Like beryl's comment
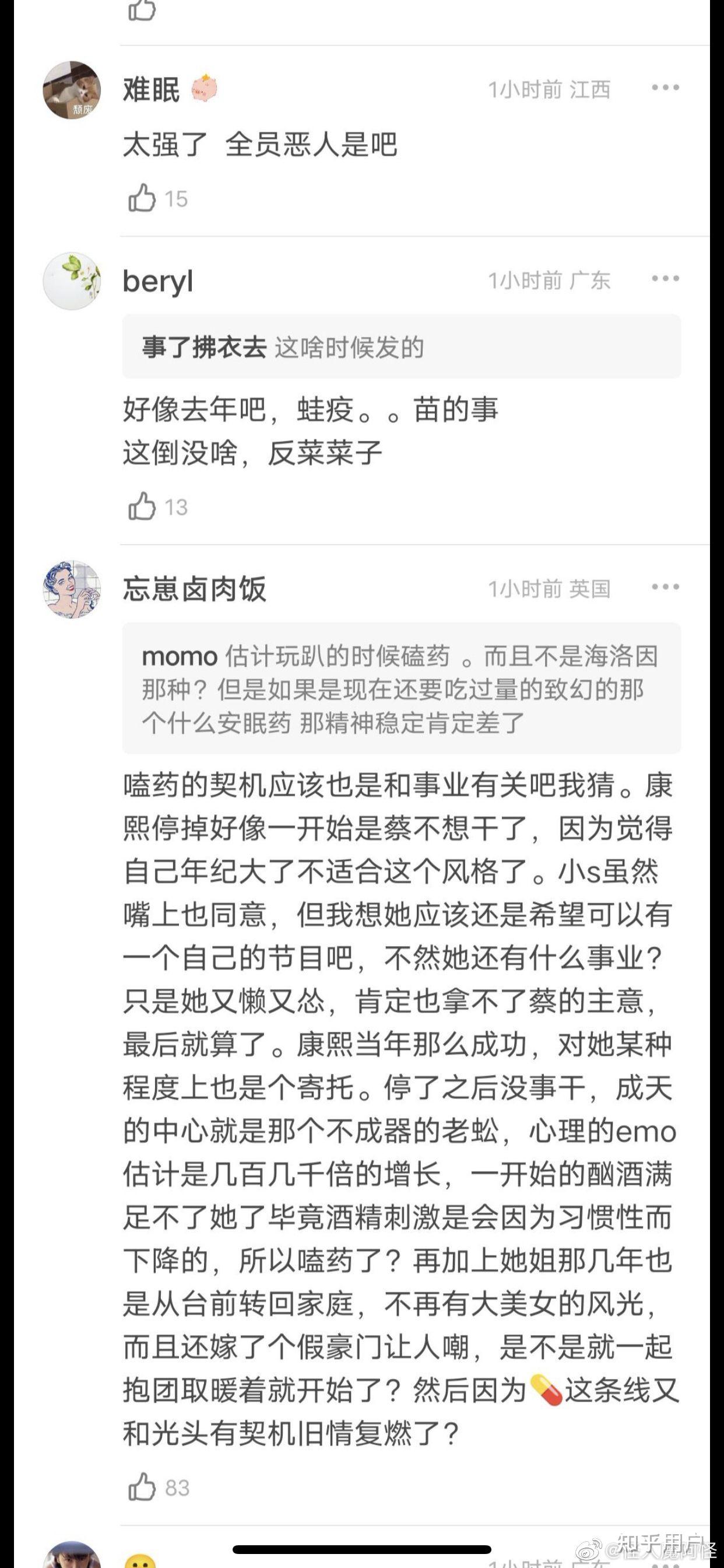Screen dimensions: 724x1568 click(142, 506)
